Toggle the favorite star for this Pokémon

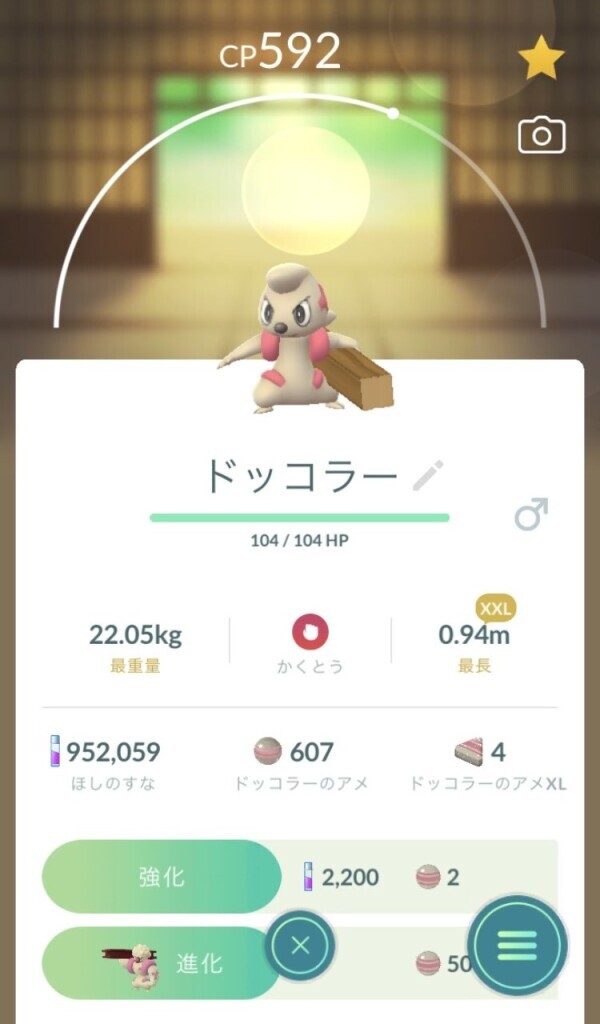[541, 58]
